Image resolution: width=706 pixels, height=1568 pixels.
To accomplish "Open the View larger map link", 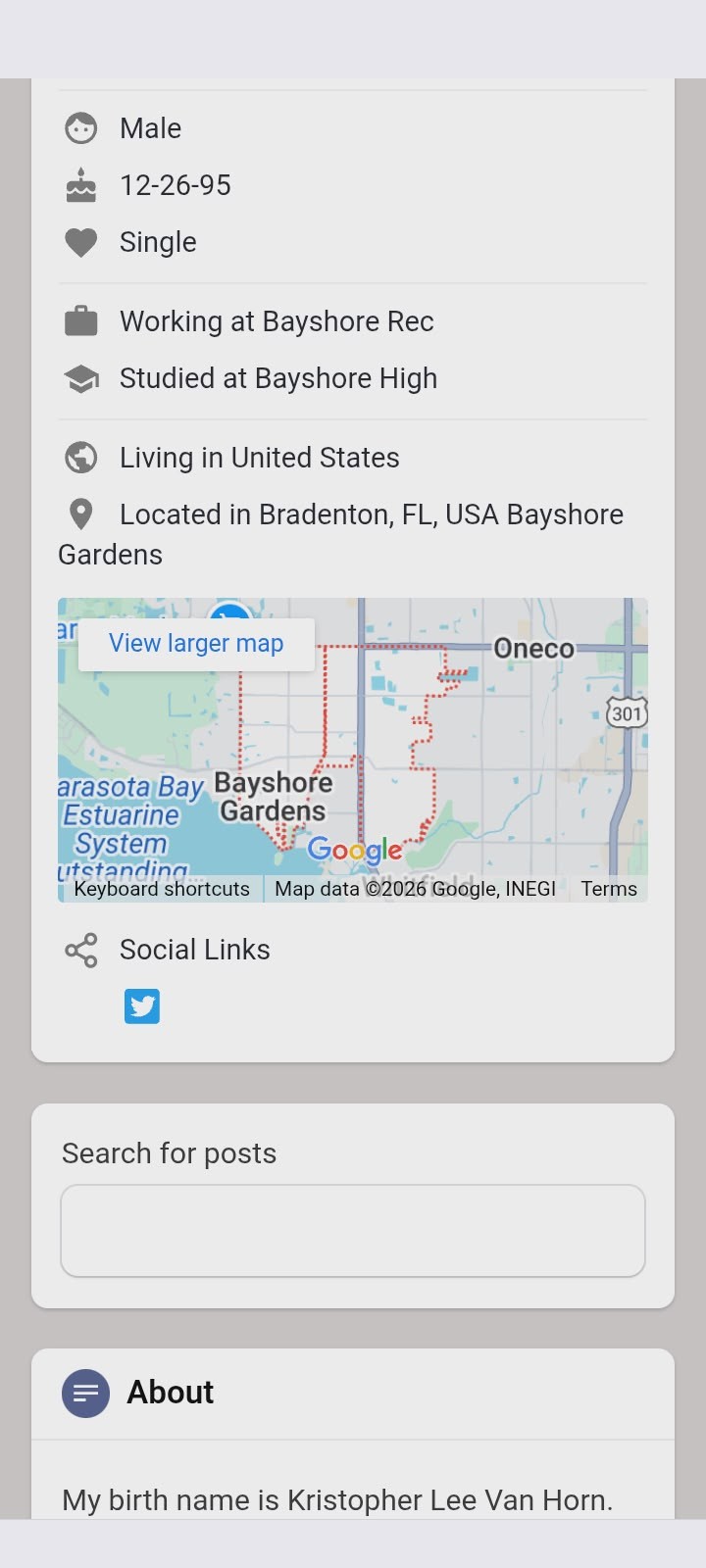I will (x=196, y=644).
